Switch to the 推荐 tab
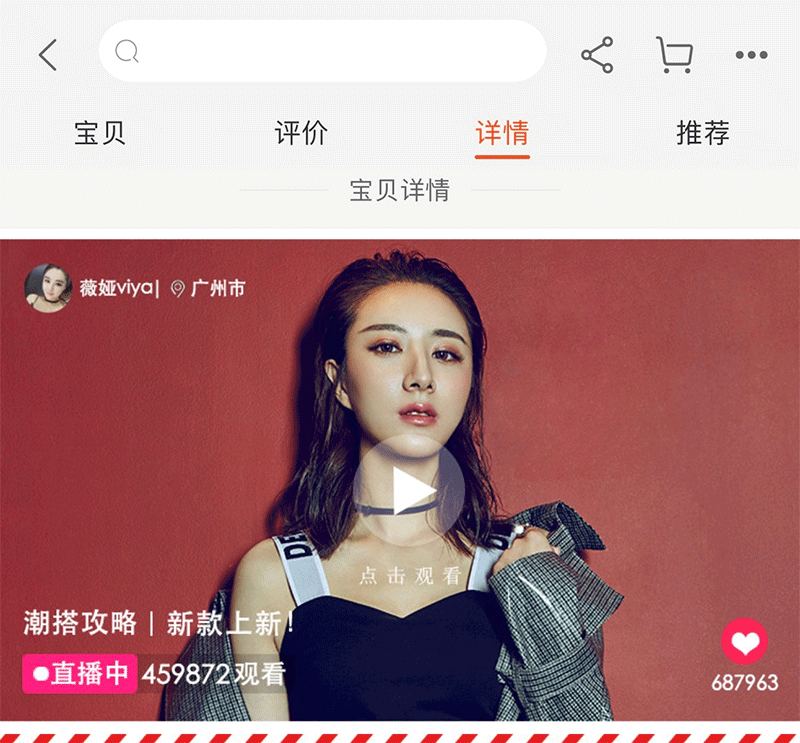 pyautogui.click(x=703, y=133)
